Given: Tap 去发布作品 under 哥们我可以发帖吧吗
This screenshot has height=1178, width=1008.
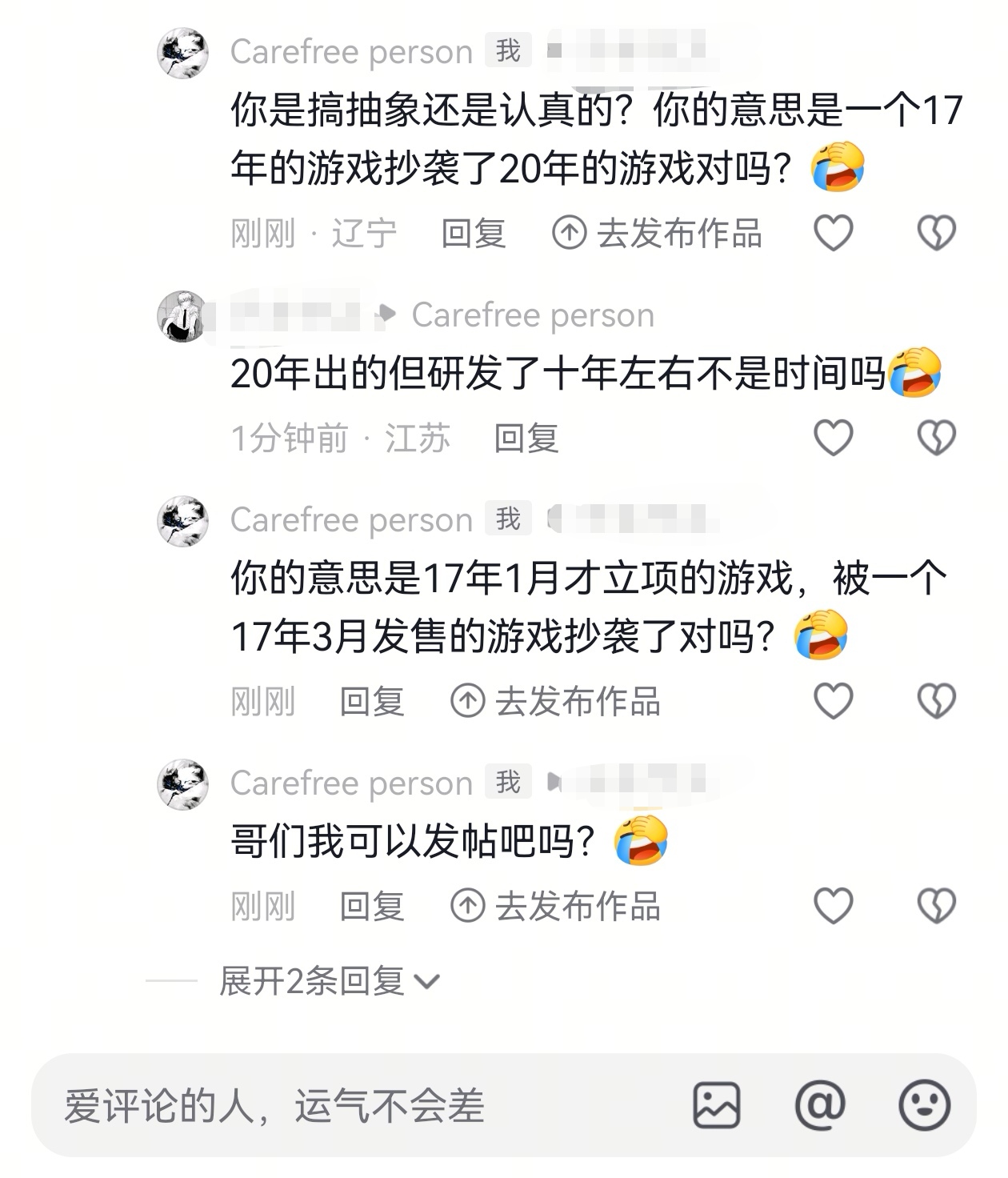Looking at the screenshot, I should click(555, 907).
